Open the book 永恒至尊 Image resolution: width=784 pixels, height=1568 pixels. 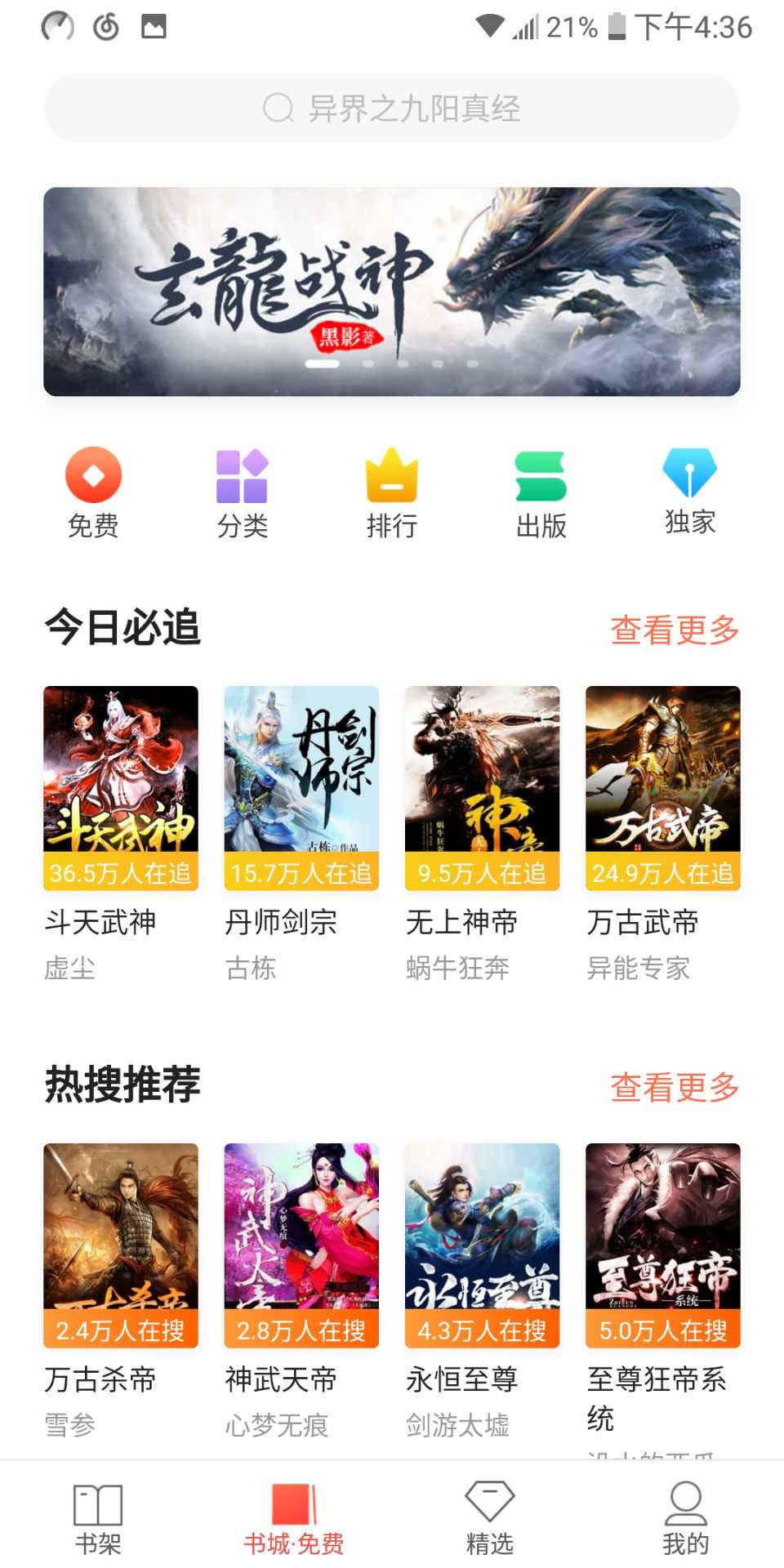point(483,1245)
